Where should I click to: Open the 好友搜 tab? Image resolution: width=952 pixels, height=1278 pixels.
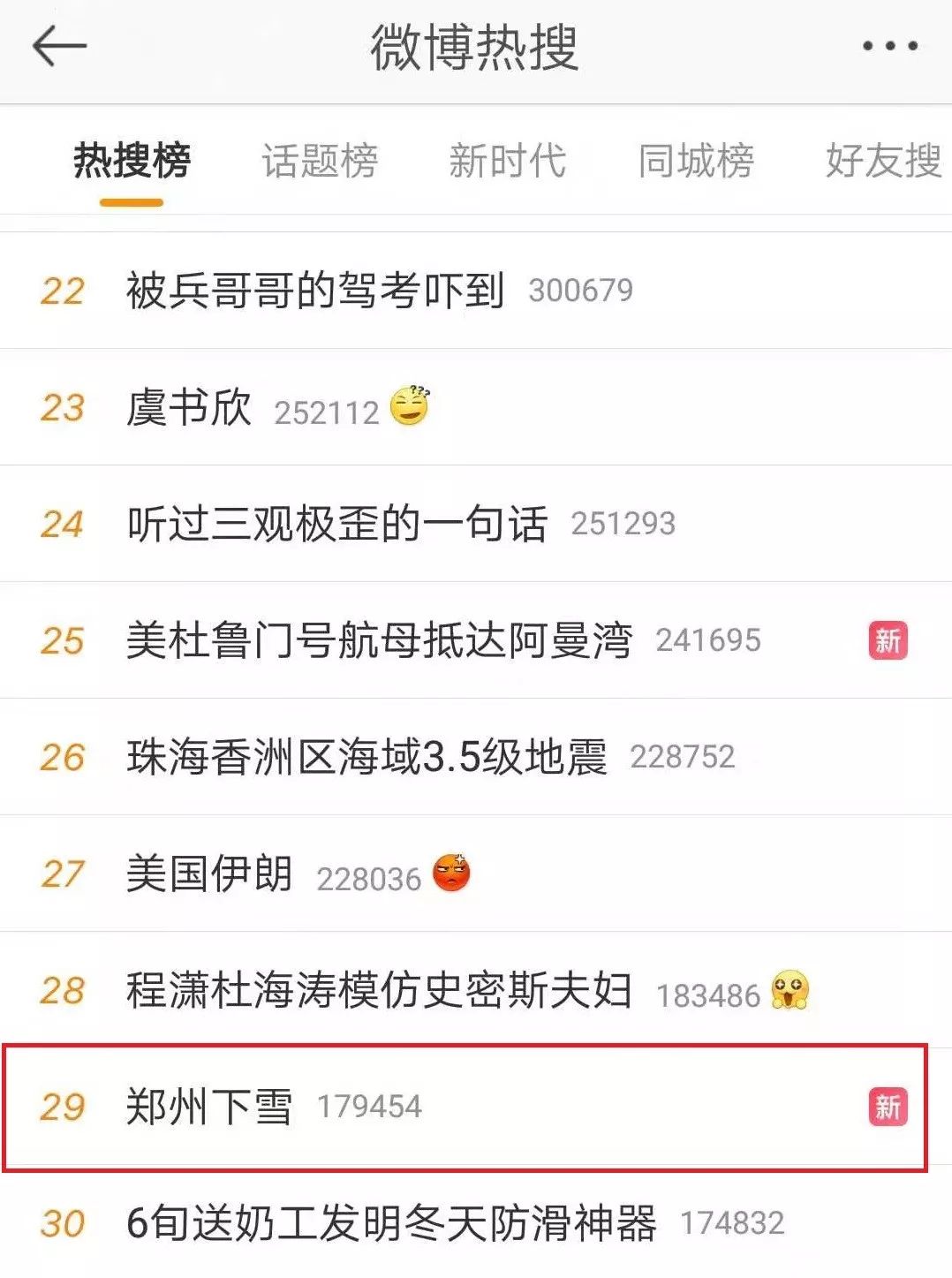[x=883, y=161]
